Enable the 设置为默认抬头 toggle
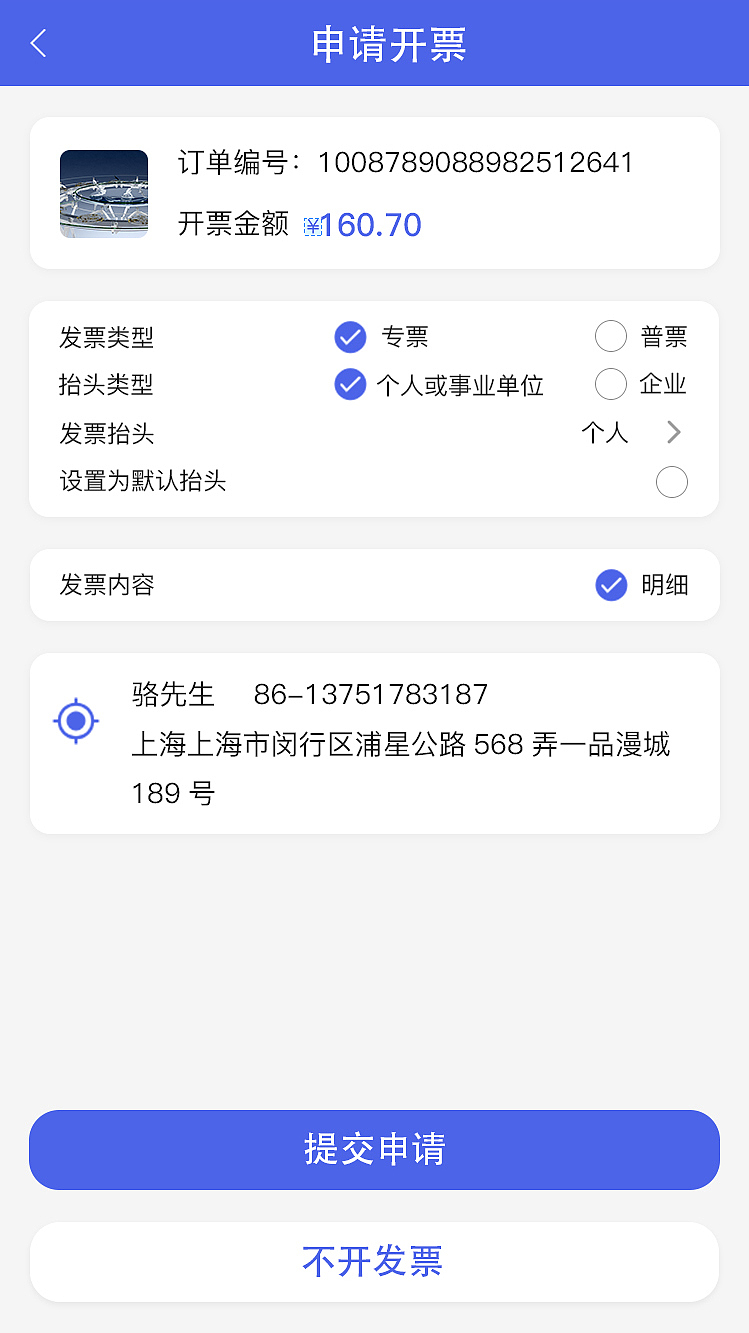The image size is (749, 1333). click(671, 481)
